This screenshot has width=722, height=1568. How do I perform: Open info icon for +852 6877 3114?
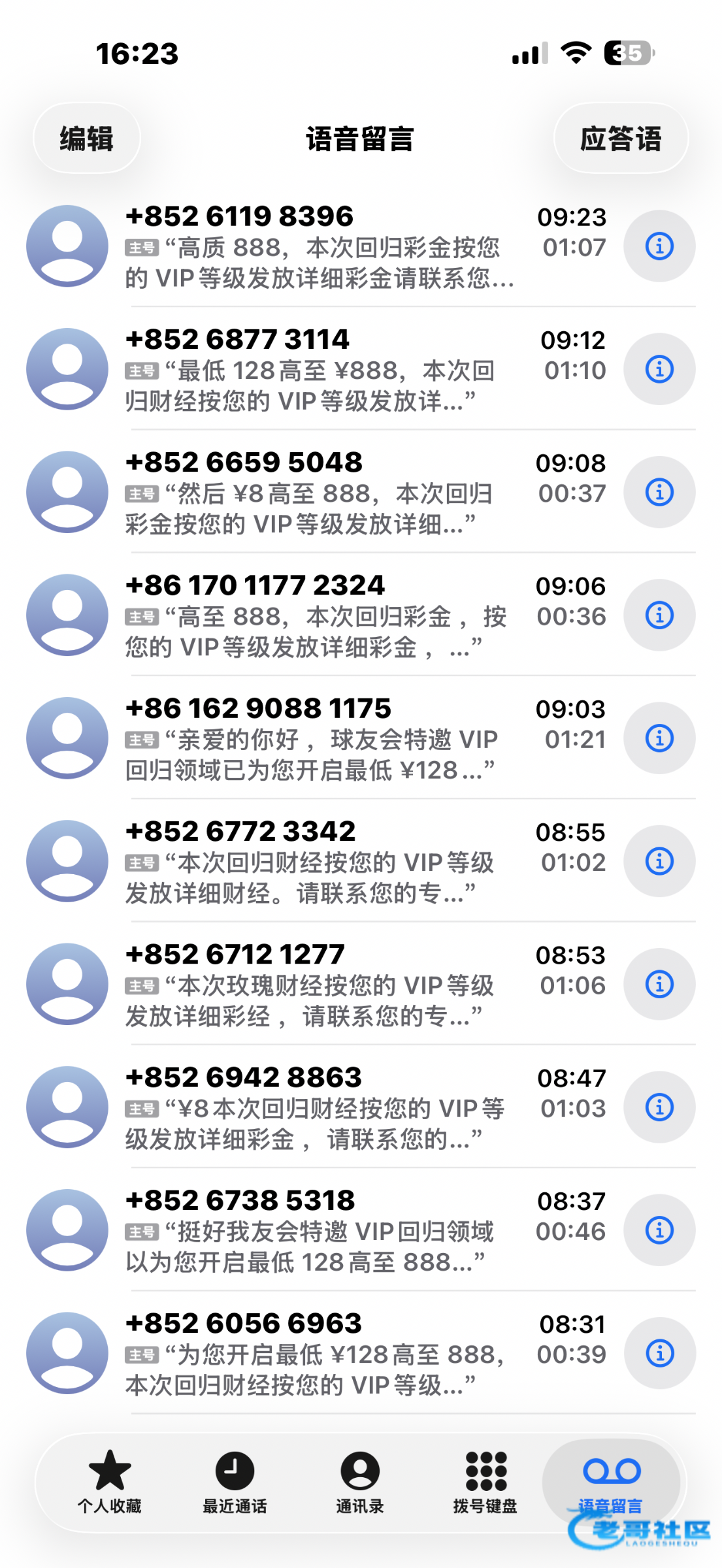tap(659, 369)
